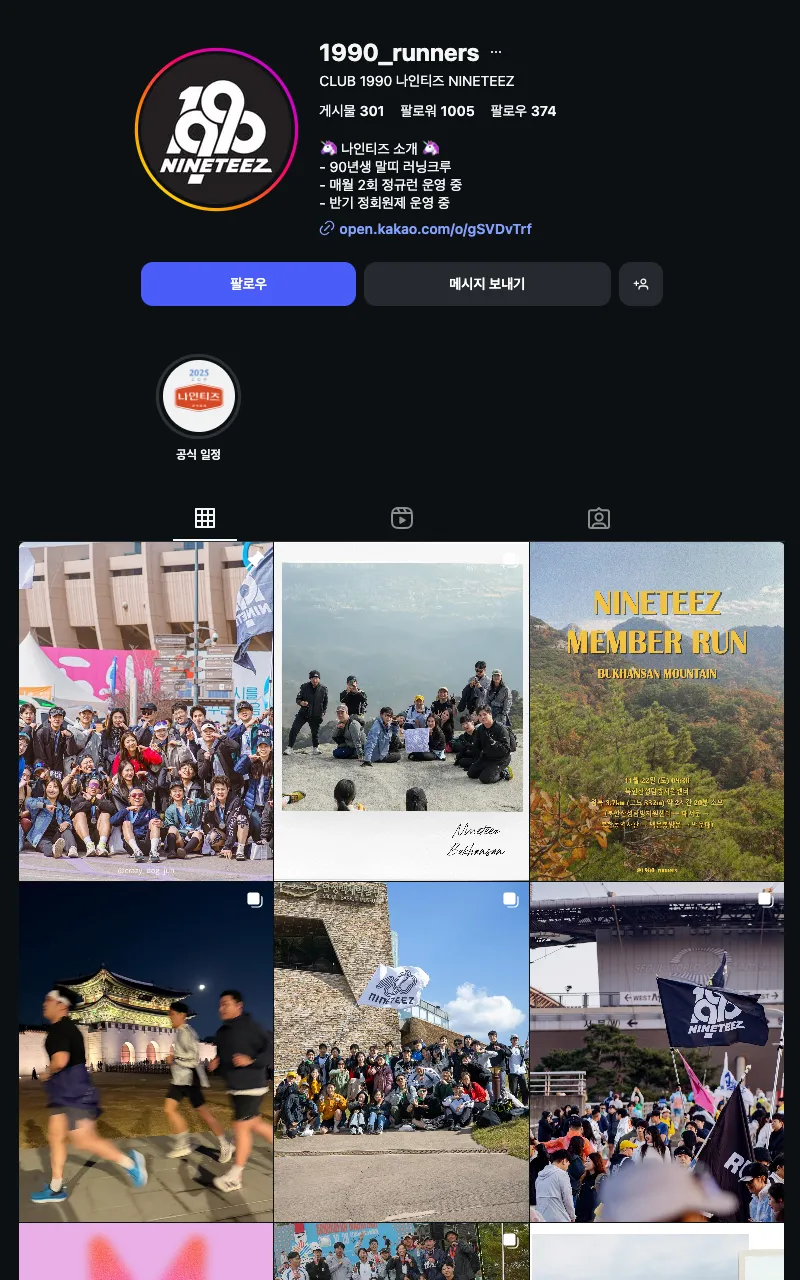Switch to the tagged posts tab
The image size is (800, 1280).
[598, 518]
